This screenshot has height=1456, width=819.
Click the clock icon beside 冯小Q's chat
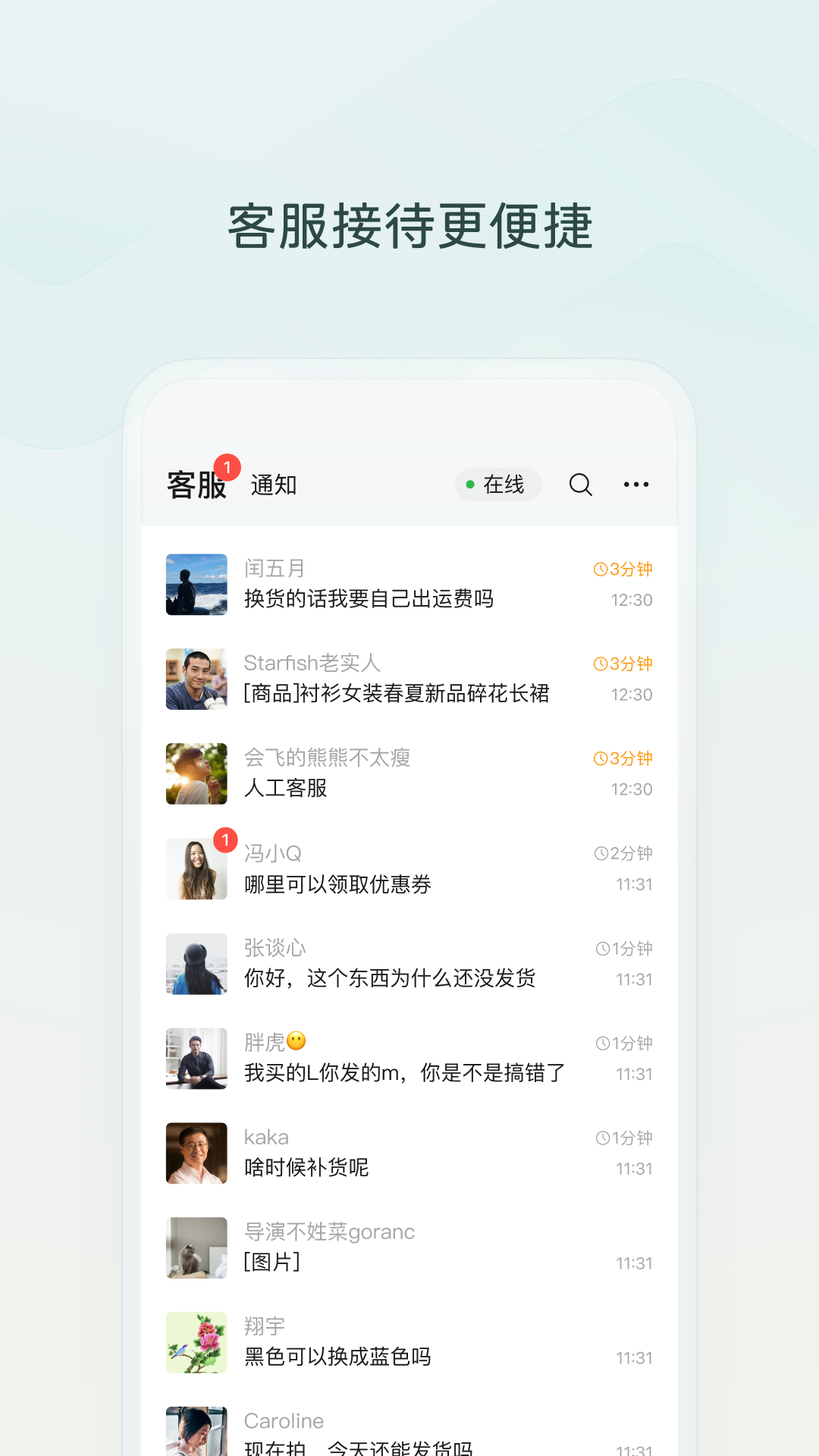pos(601,853)
